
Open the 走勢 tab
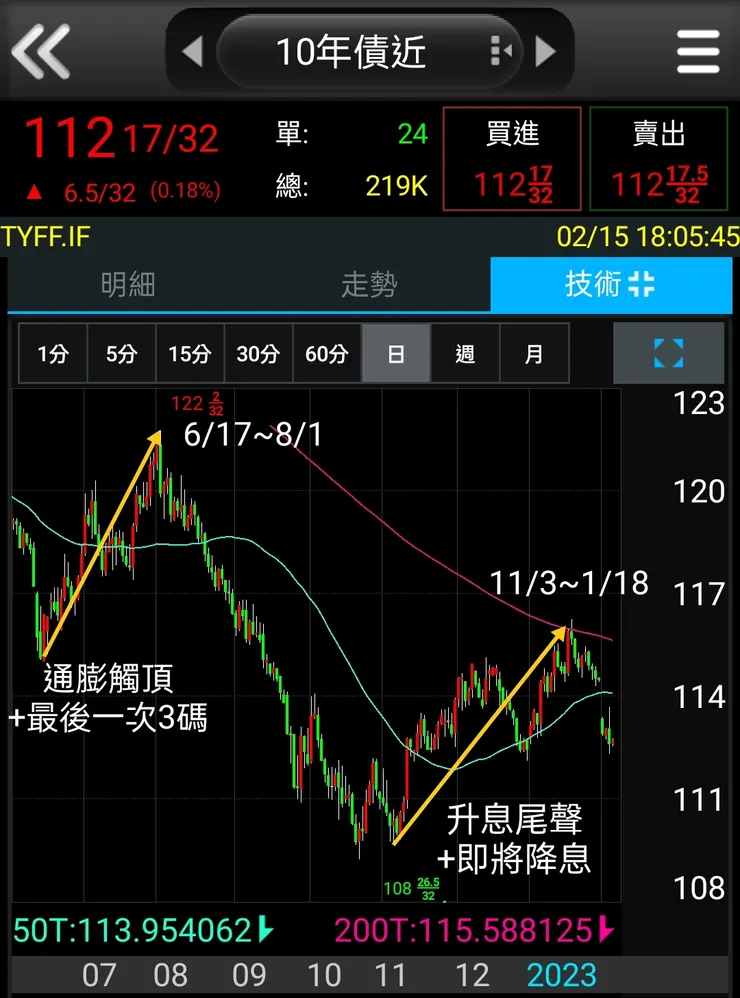click(370, 285)
